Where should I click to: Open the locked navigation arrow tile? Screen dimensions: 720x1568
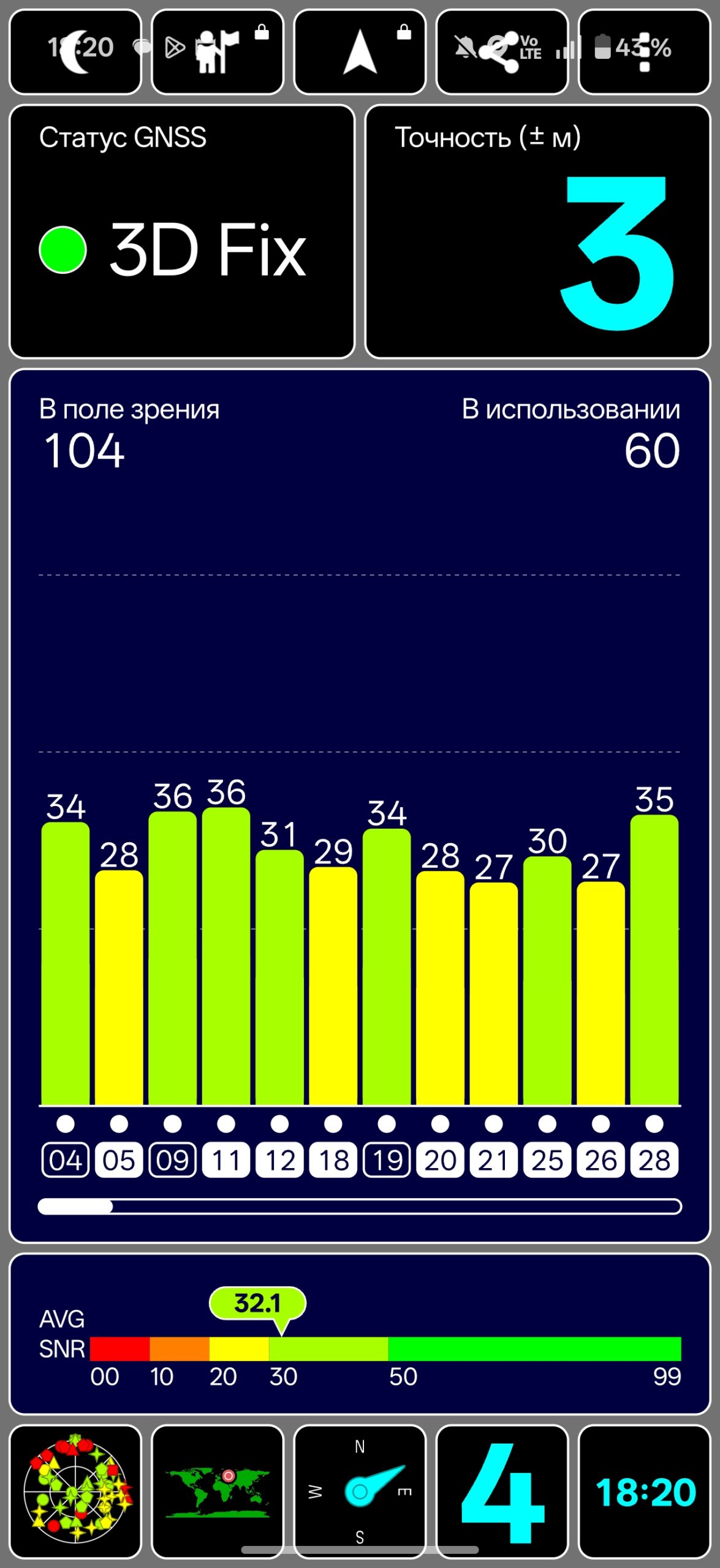coord(360,52)
